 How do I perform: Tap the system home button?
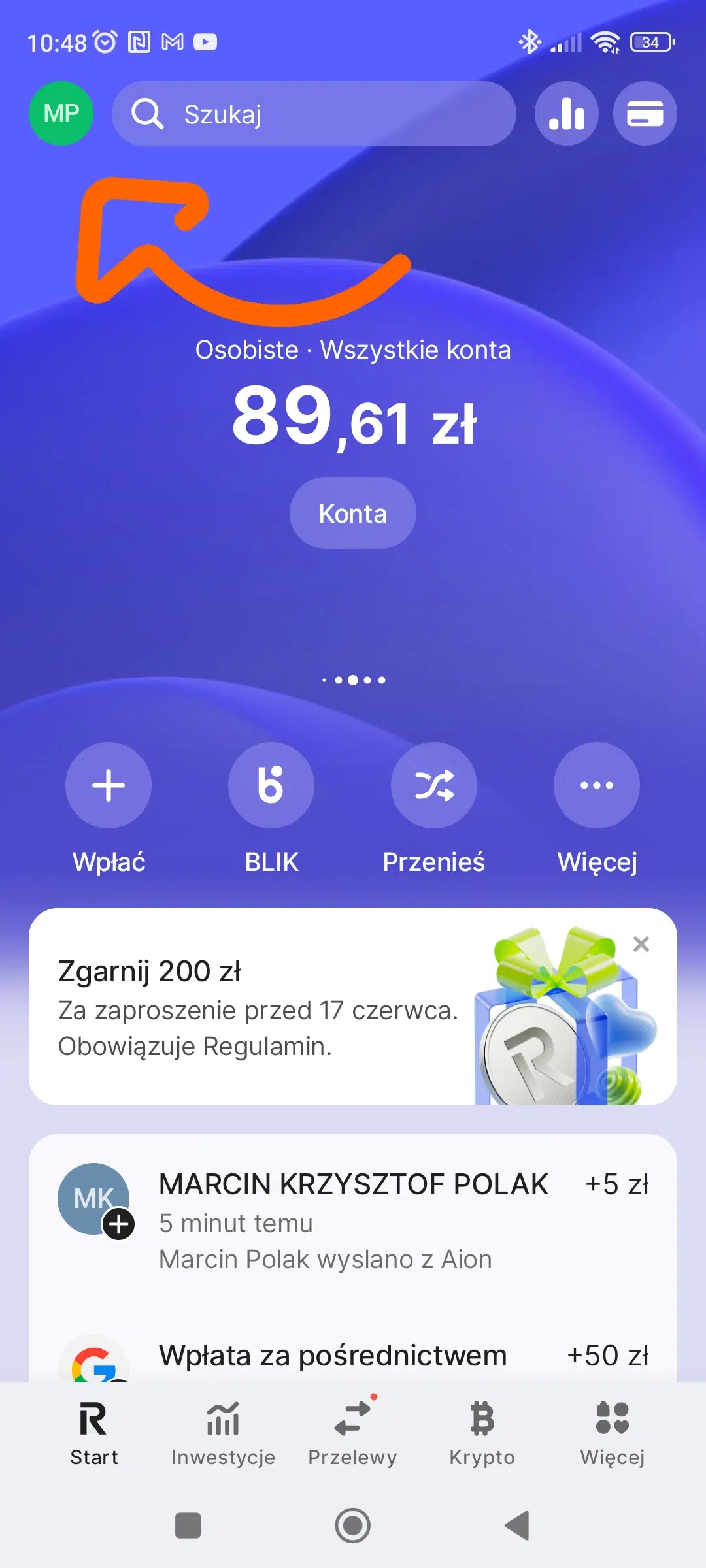(x=353, y=1526)
